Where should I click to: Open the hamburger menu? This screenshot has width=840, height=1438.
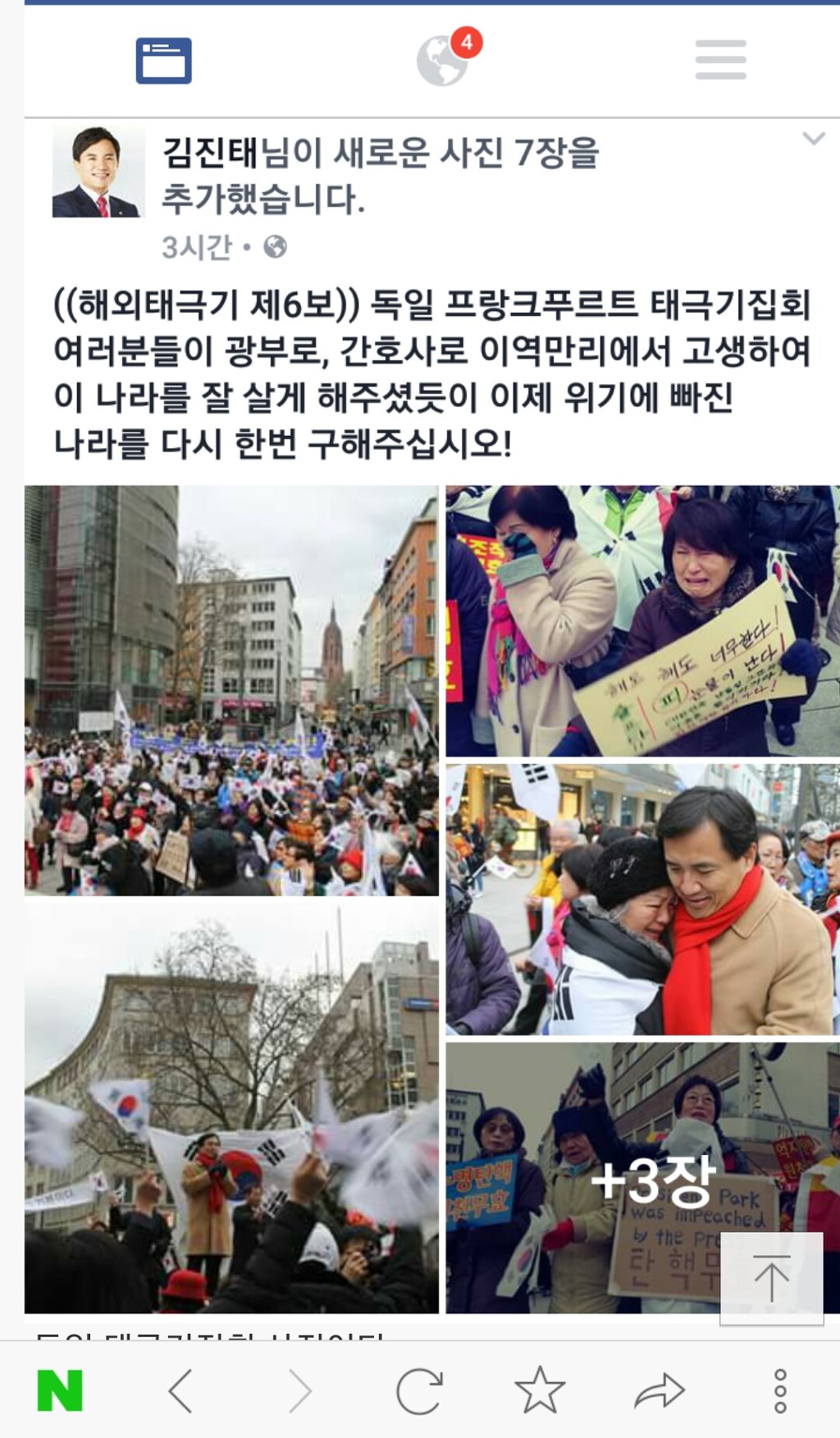click(x=720, y=60)
